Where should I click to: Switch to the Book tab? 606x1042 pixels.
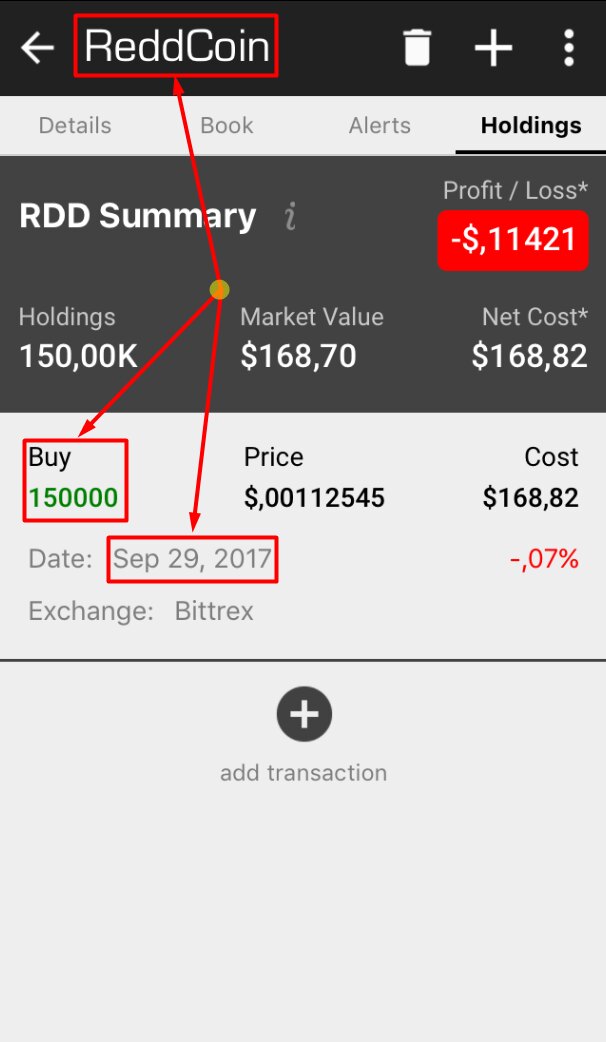[227, 126]
